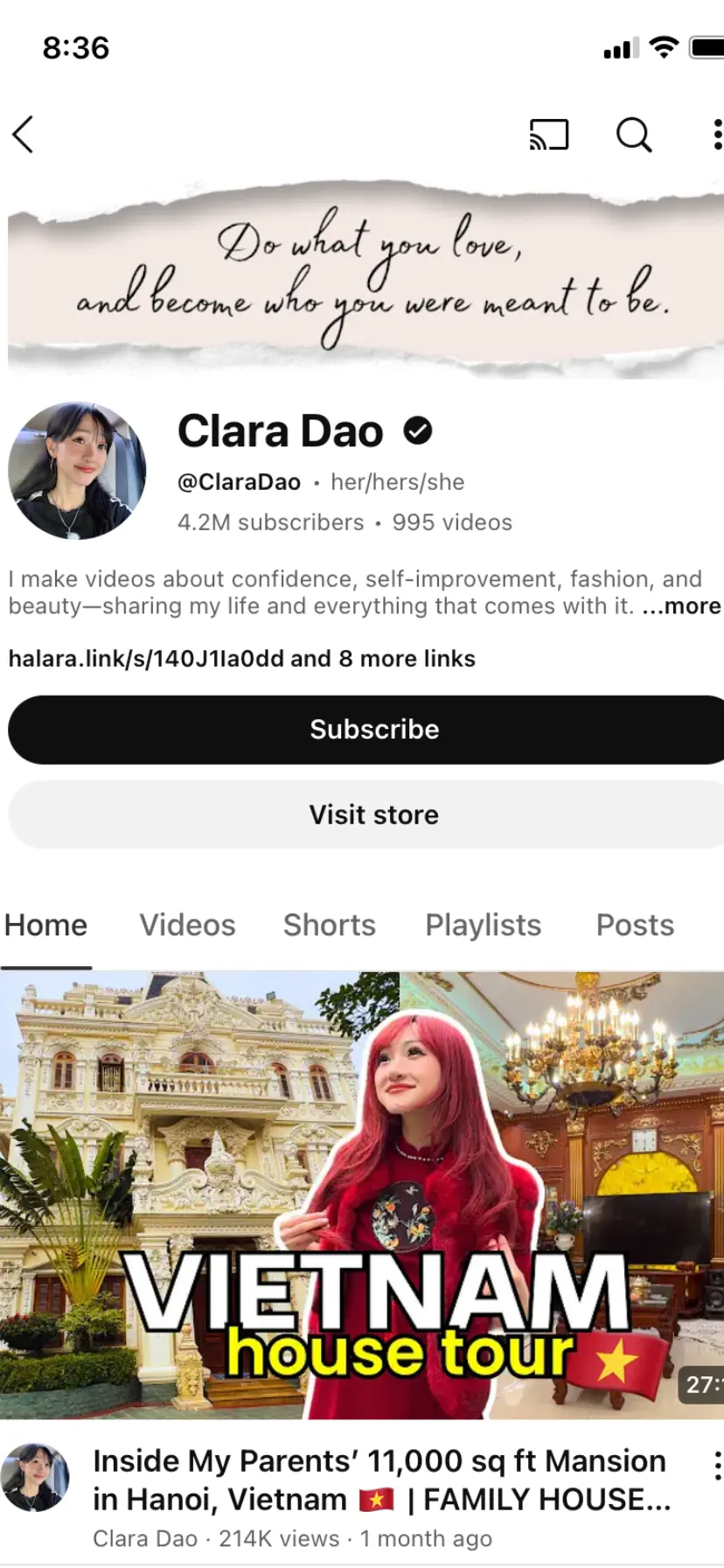Switch to the Videos tab

(188, 925)
